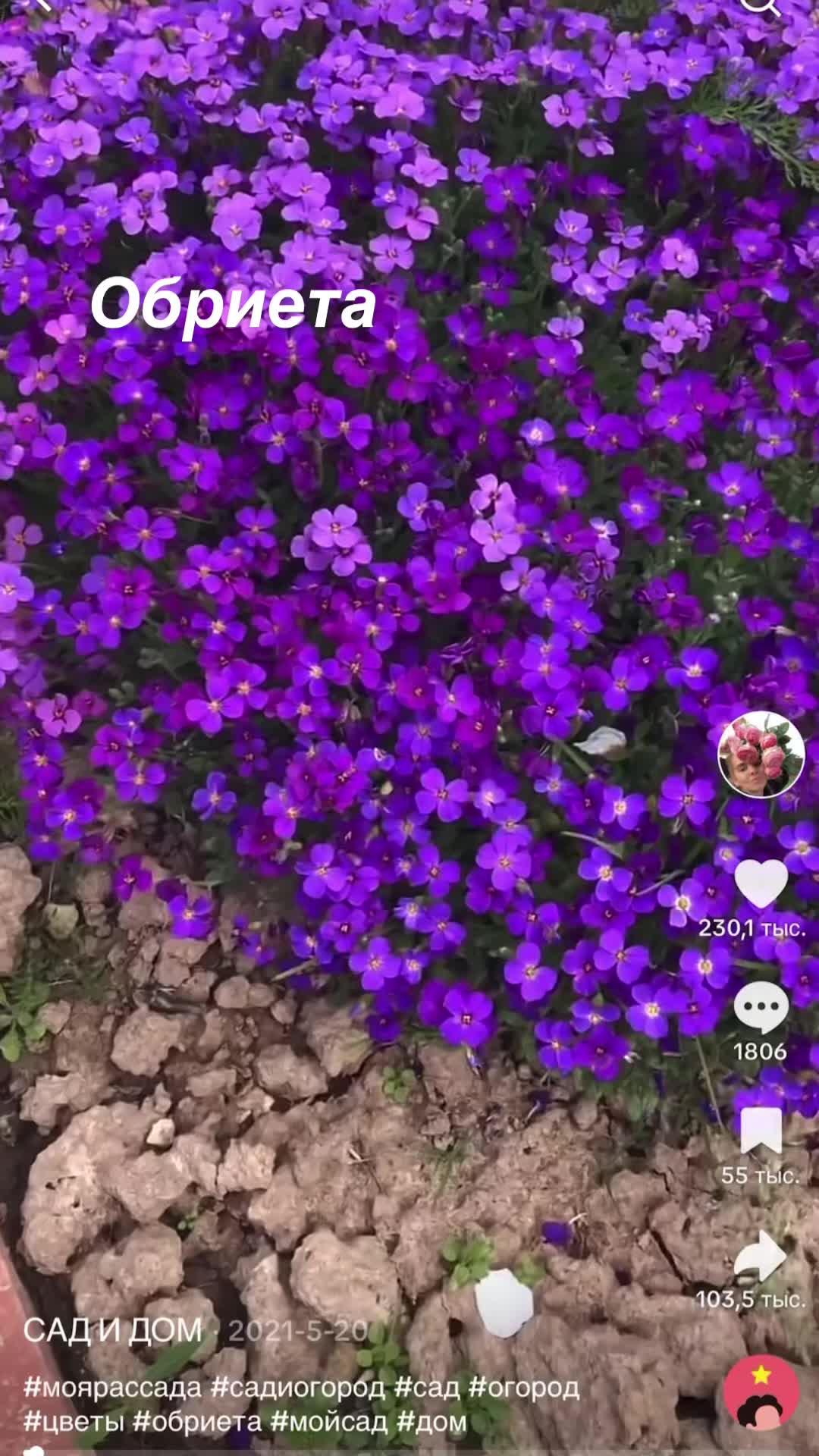The image size is (819, 1456).
Task: Open САД И ДОМ author name
Action: 114,1330
